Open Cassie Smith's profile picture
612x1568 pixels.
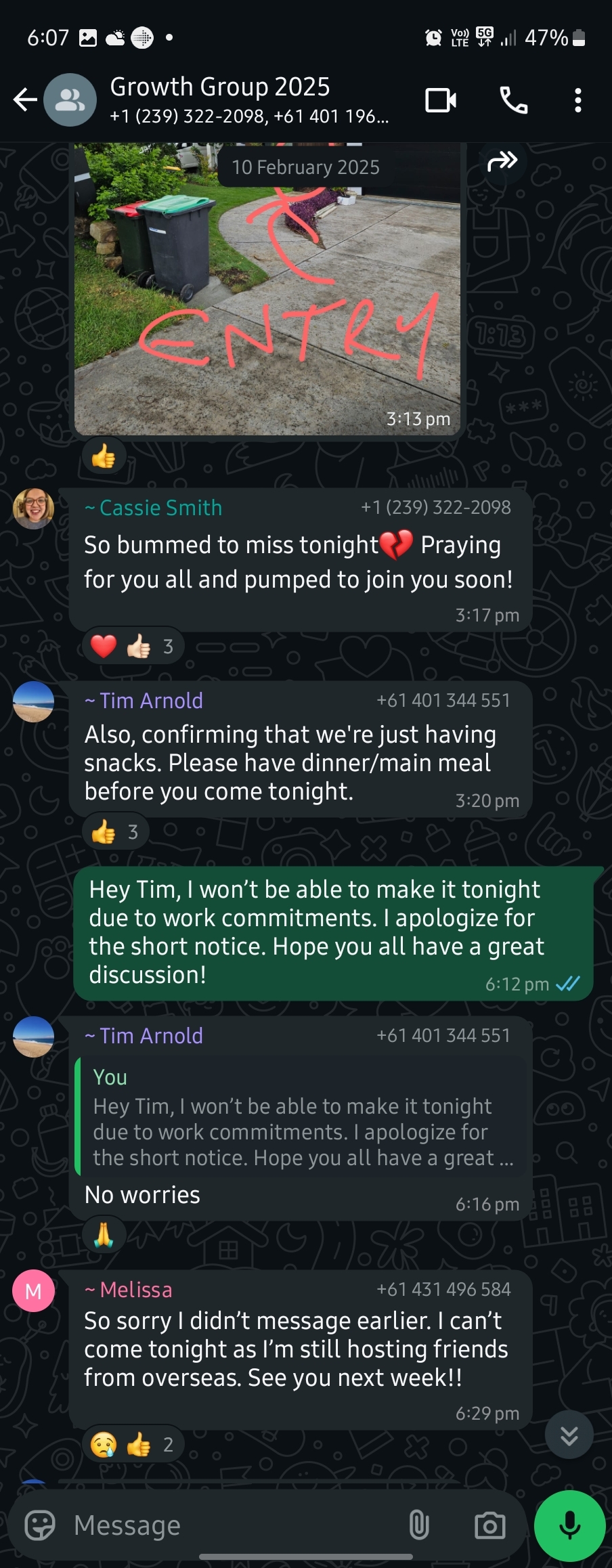click(x=33, y=508)
